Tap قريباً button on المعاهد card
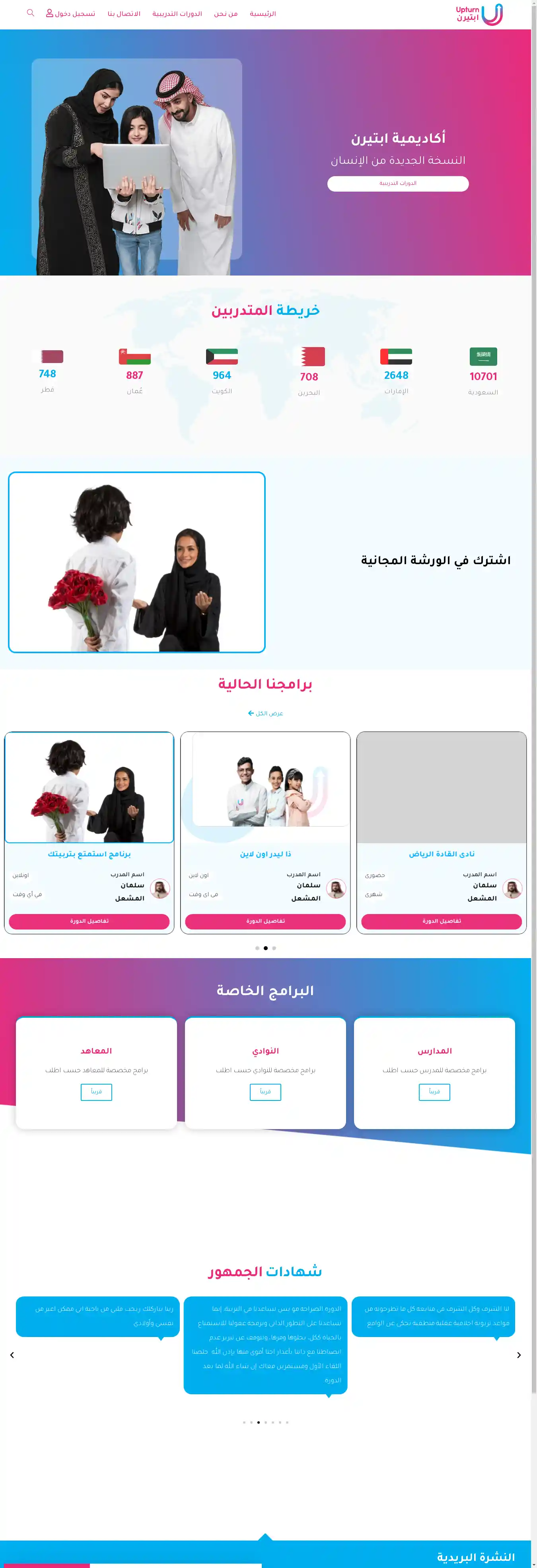537x1568 pixels. pos(96,1091)
